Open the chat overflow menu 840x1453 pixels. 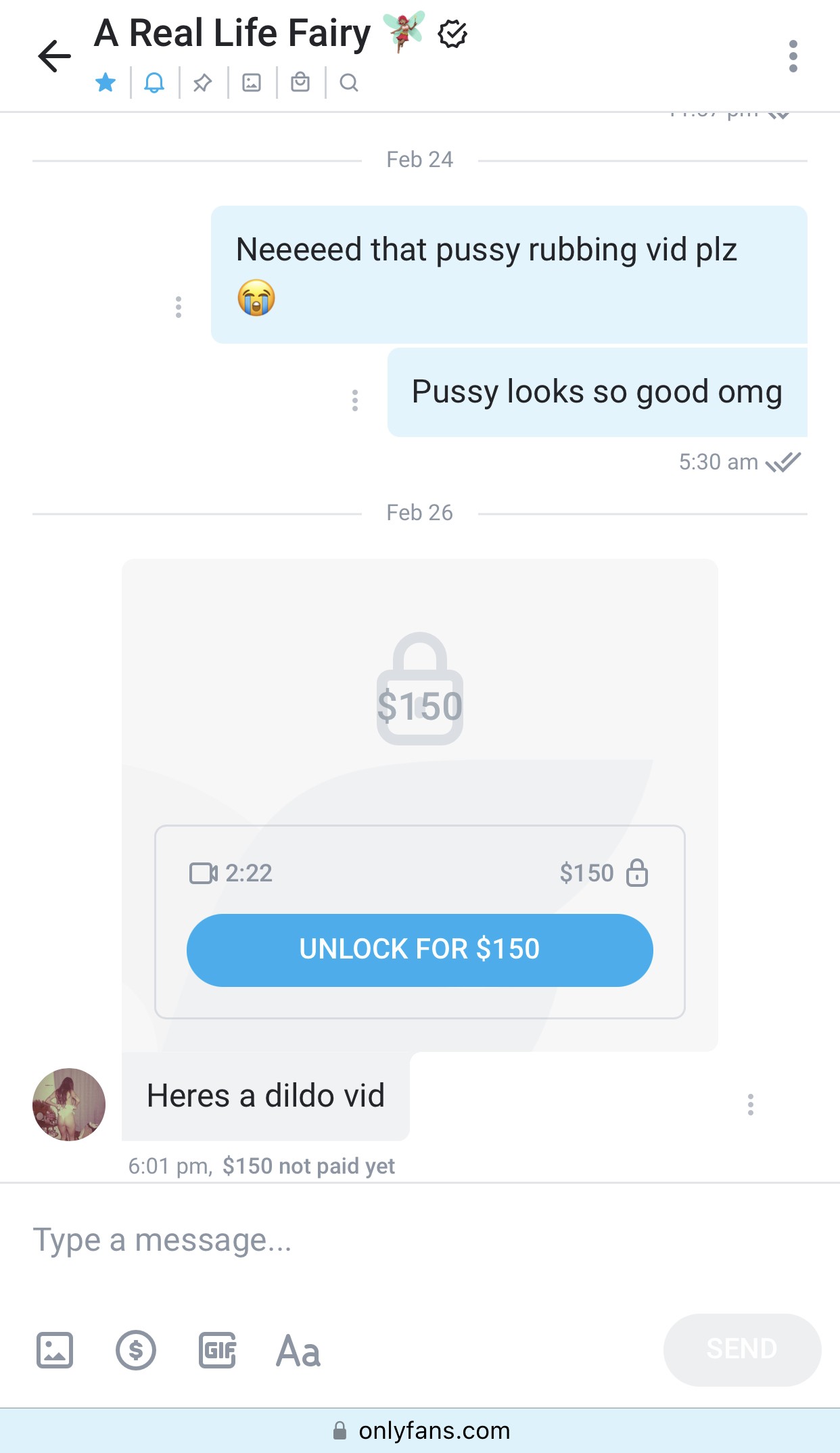click(x=793, y=56)
